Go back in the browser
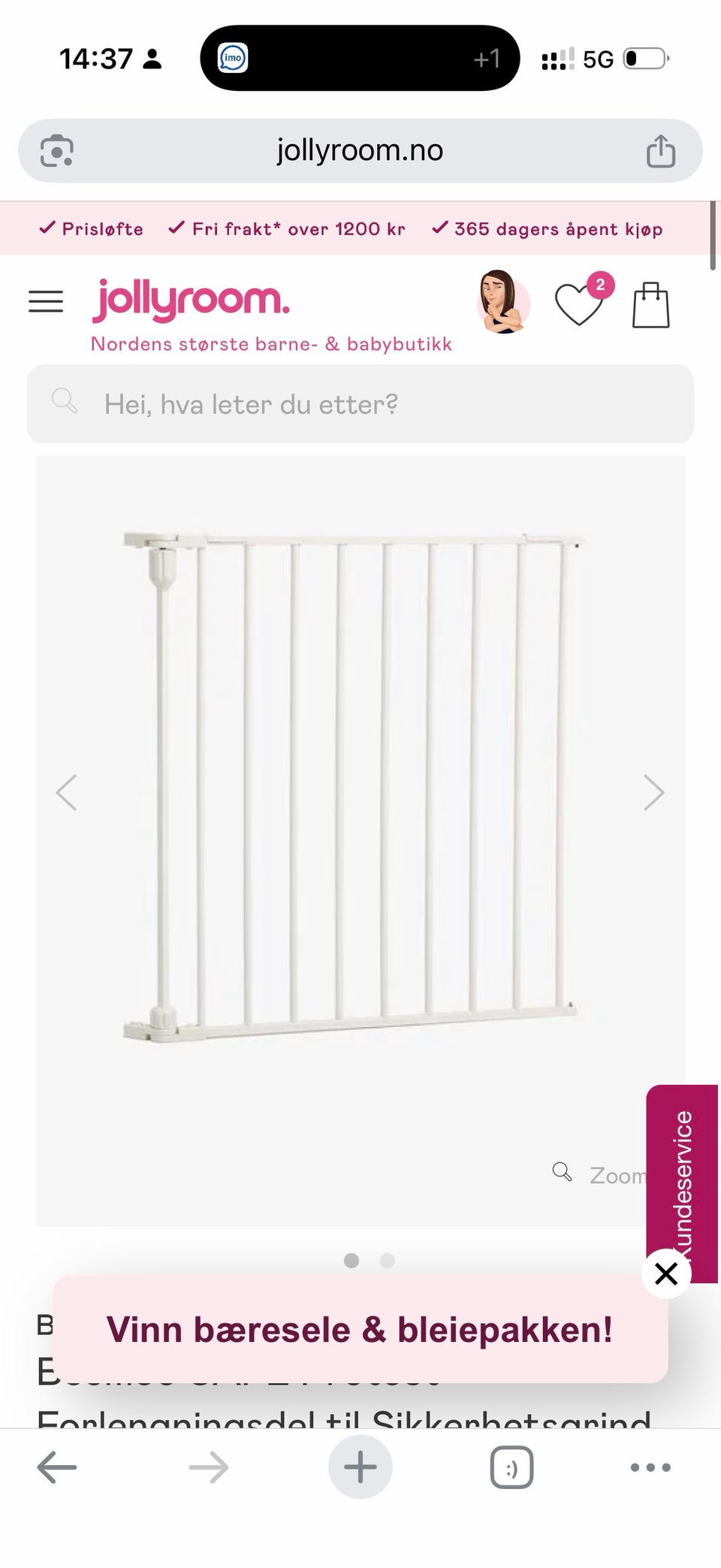721x1568 pixels. click(57, 1467)
